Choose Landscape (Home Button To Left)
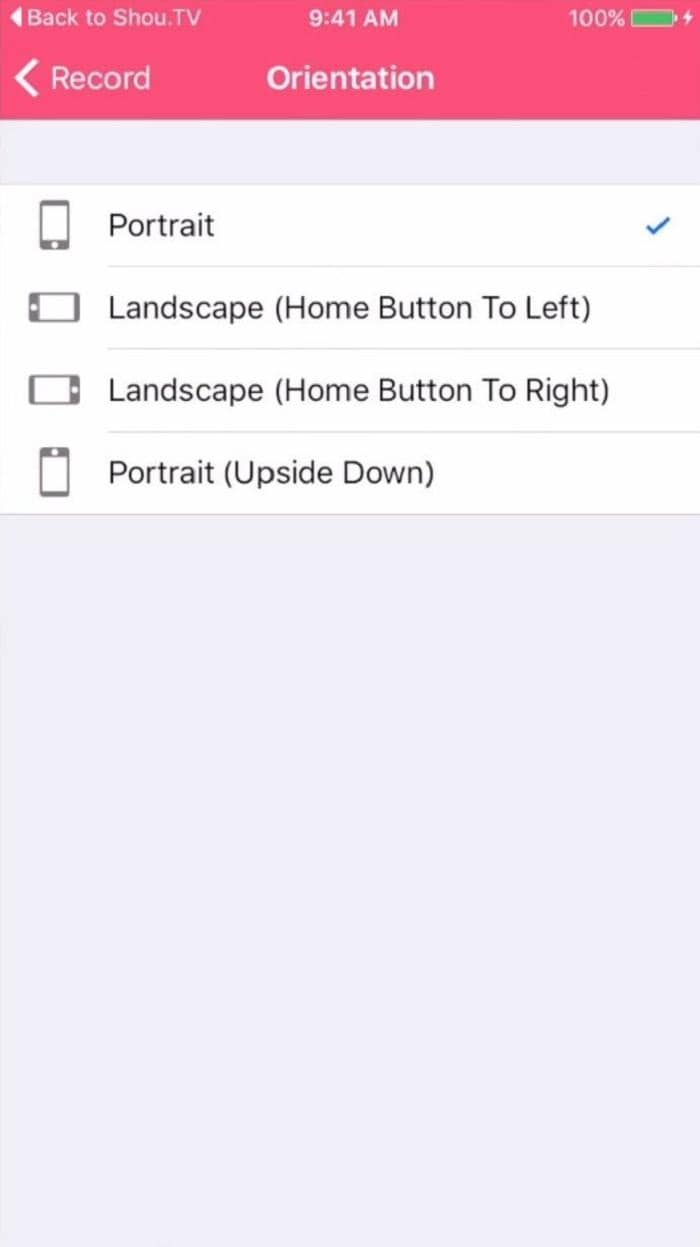This screenshot has height=1247, width=700. [350, 308]
